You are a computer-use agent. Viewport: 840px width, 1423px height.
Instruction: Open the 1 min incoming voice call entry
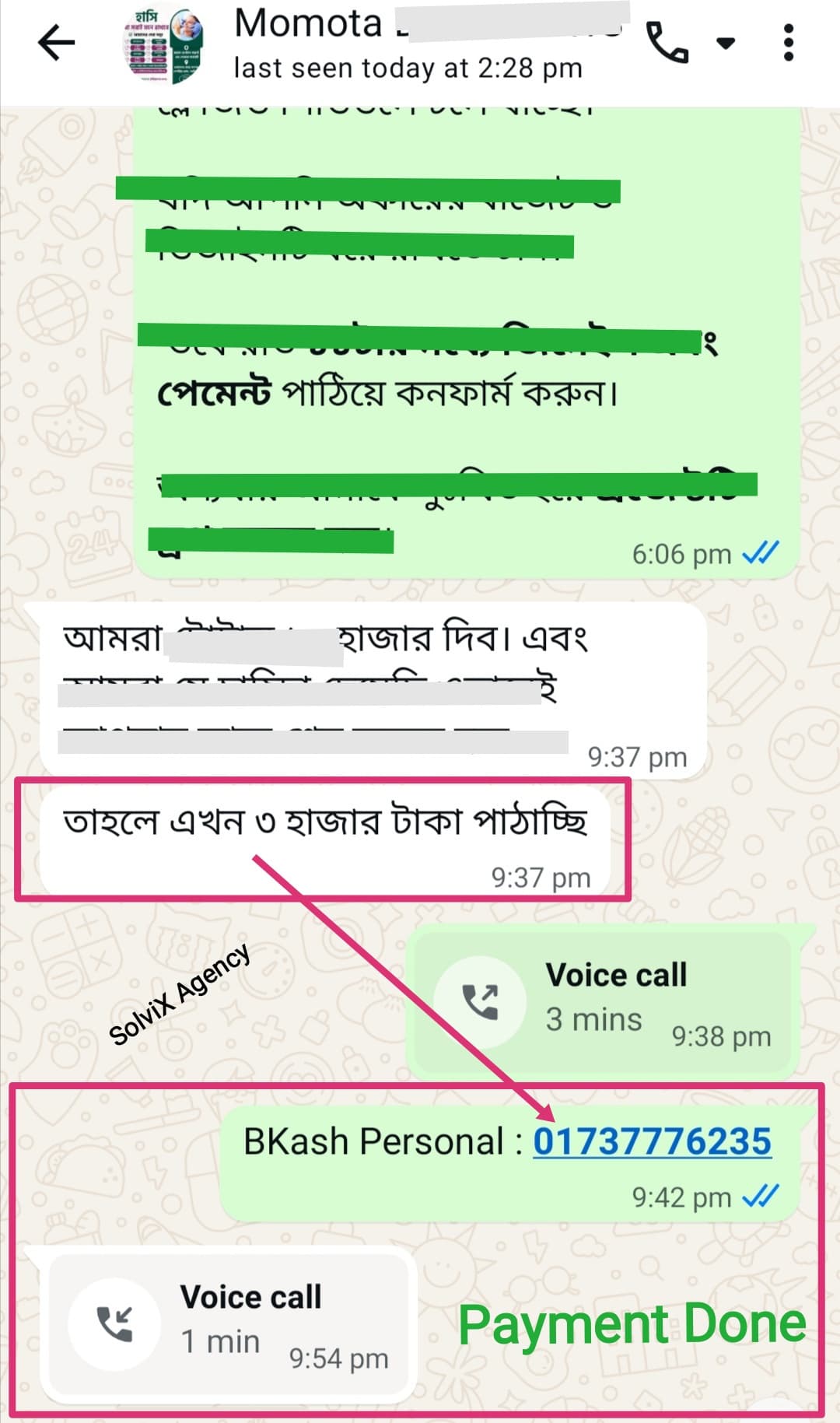229,1323
